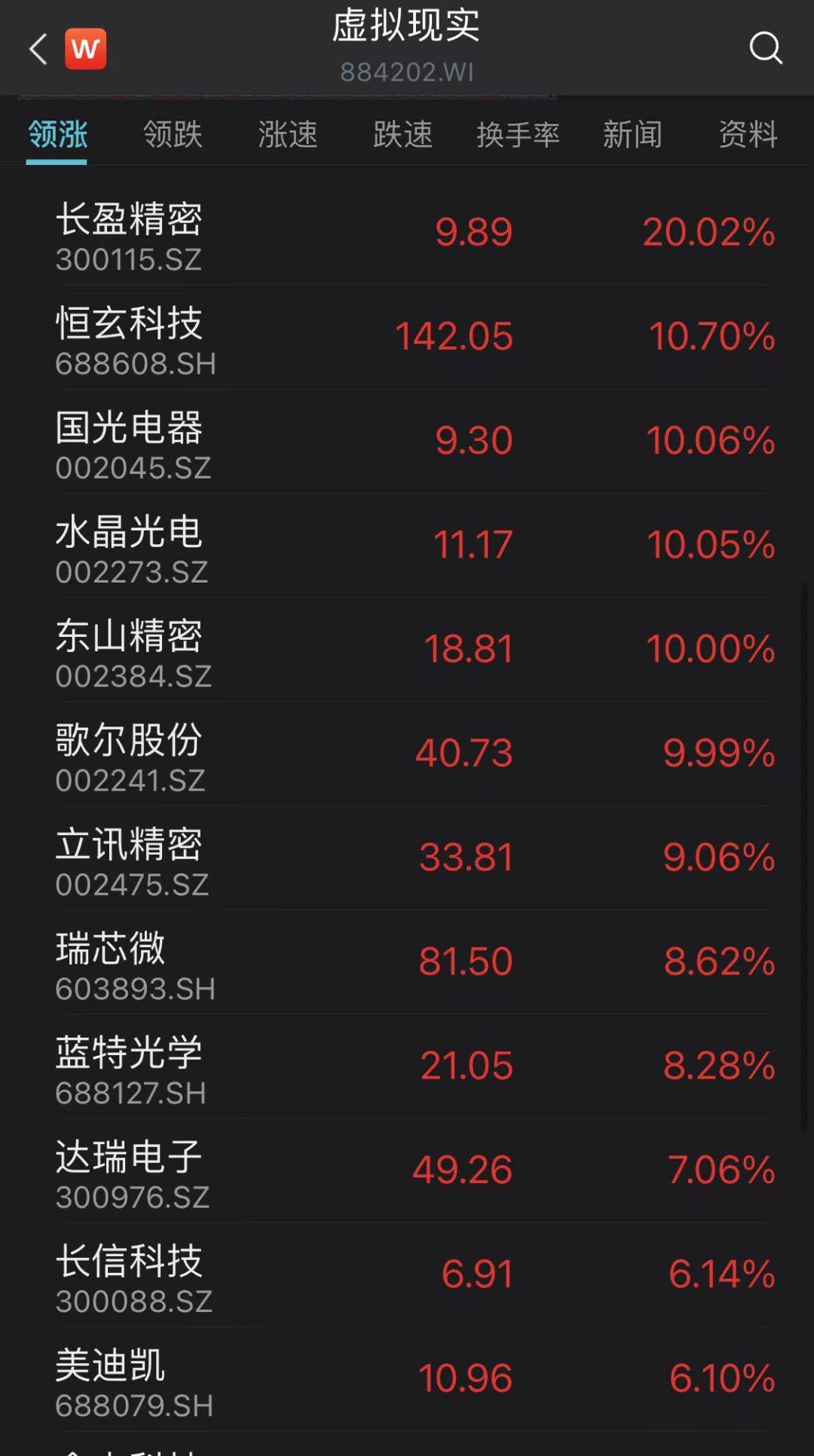Viewport: 814px width, 1456px height.
Task: Switch to the 涨速 tab
Action: tap(288, 135)
